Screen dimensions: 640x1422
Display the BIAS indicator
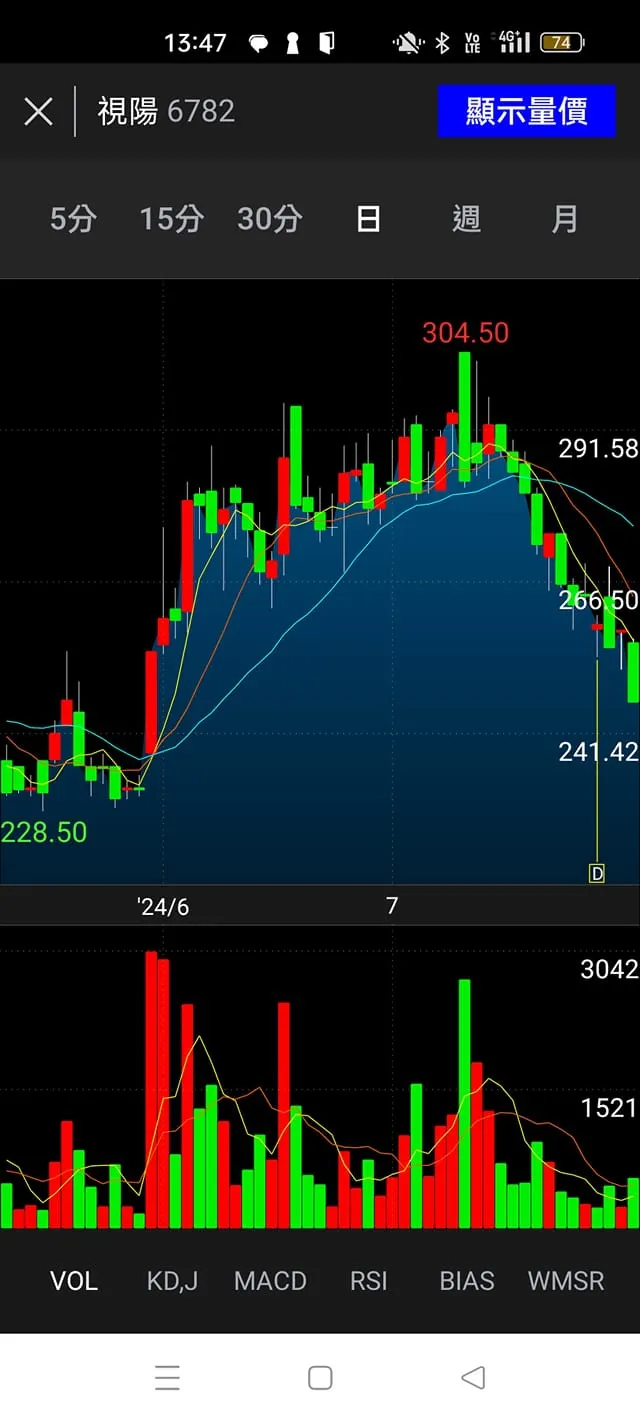pyautogui.click(x=467, y=1281)
